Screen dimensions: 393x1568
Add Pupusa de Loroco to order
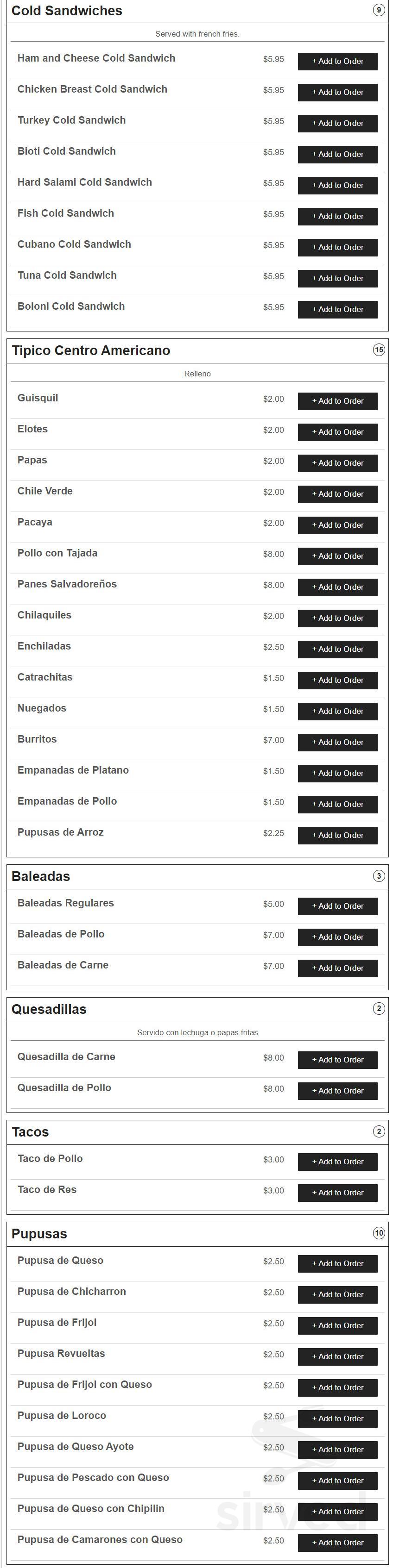pos(337,1419)
